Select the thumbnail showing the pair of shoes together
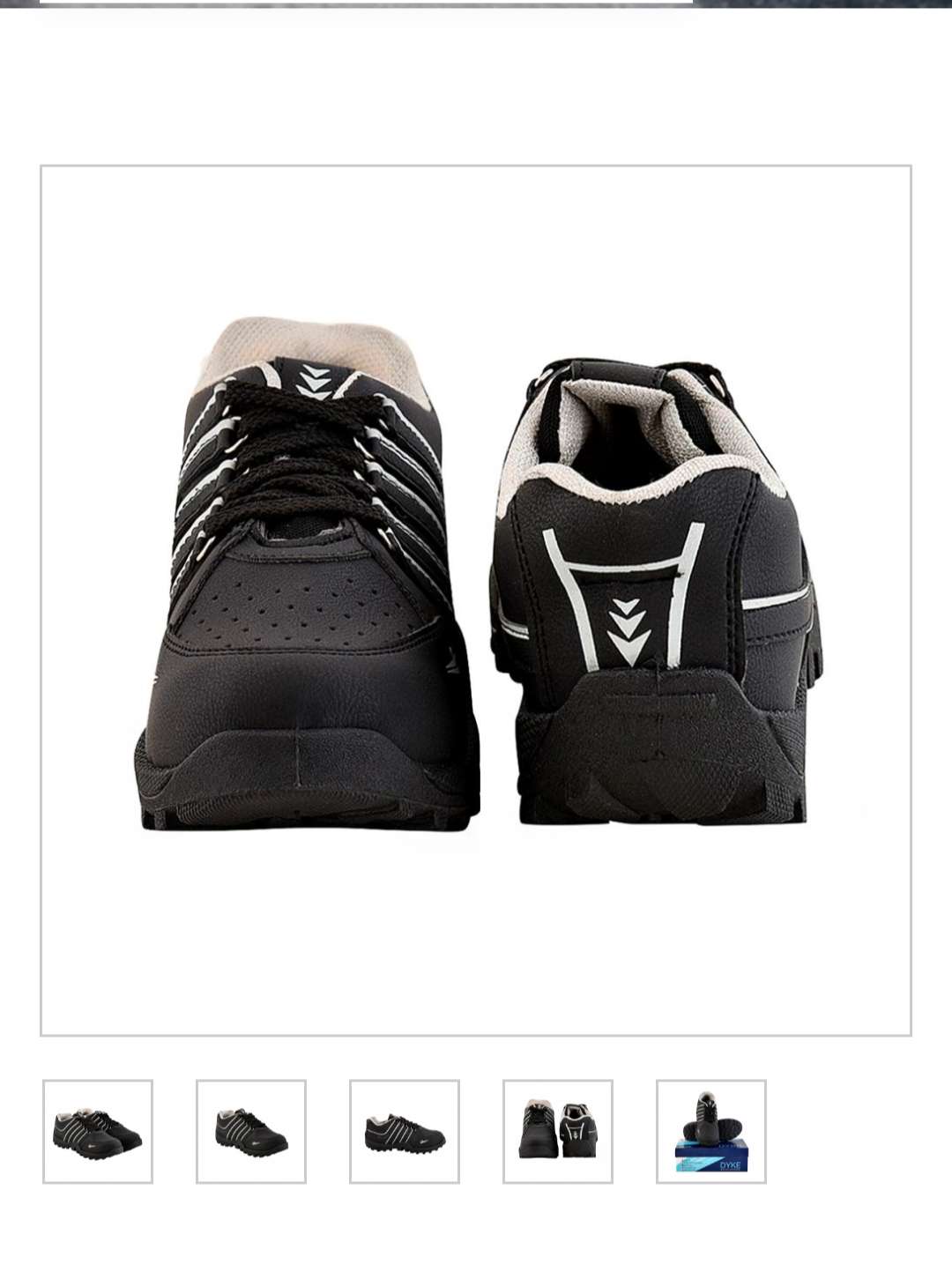The width and height of the screenshot is (952, 1272). pos(98,1131)
